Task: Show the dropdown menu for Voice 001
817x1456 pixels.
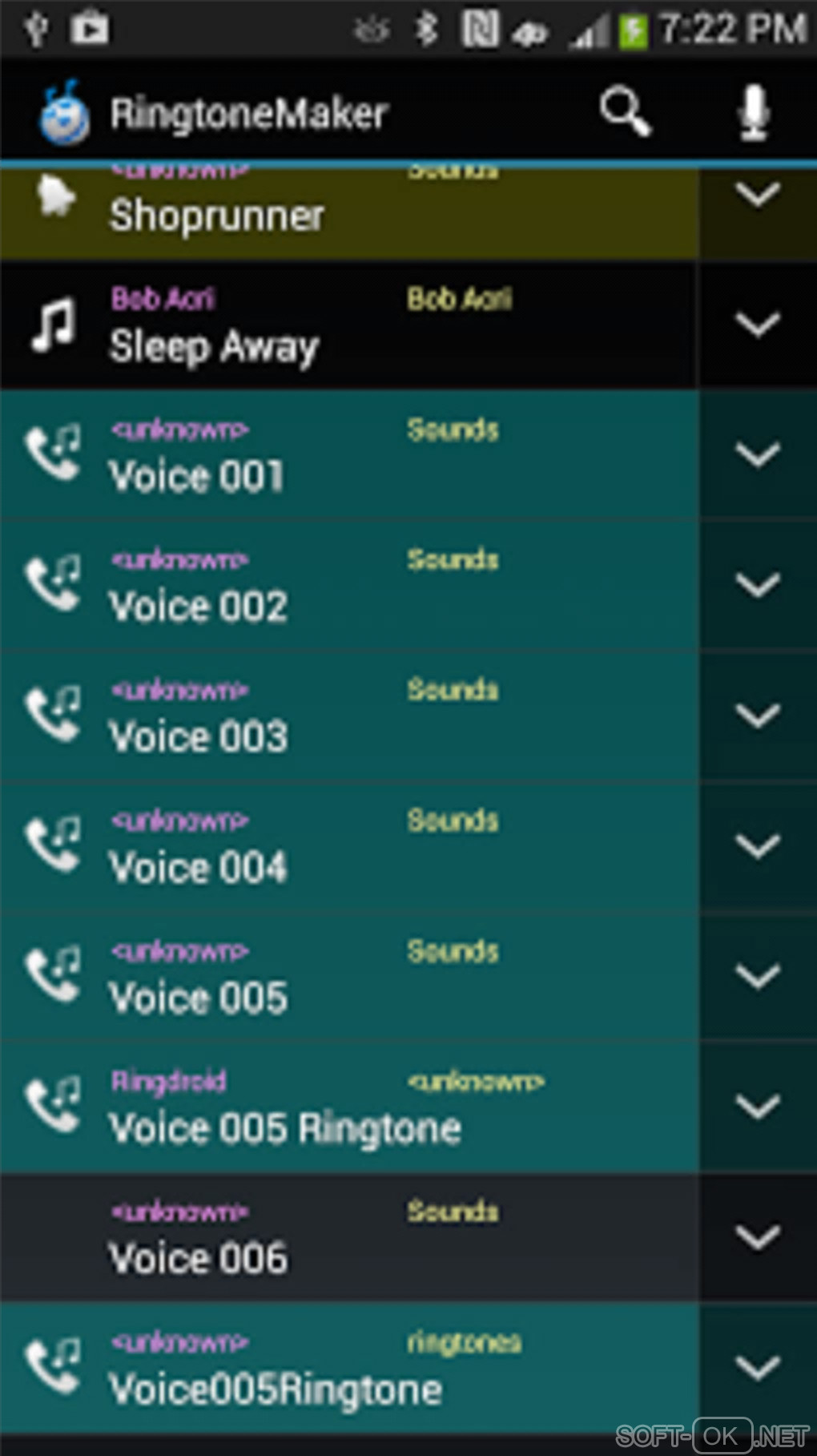Action: 757,455
